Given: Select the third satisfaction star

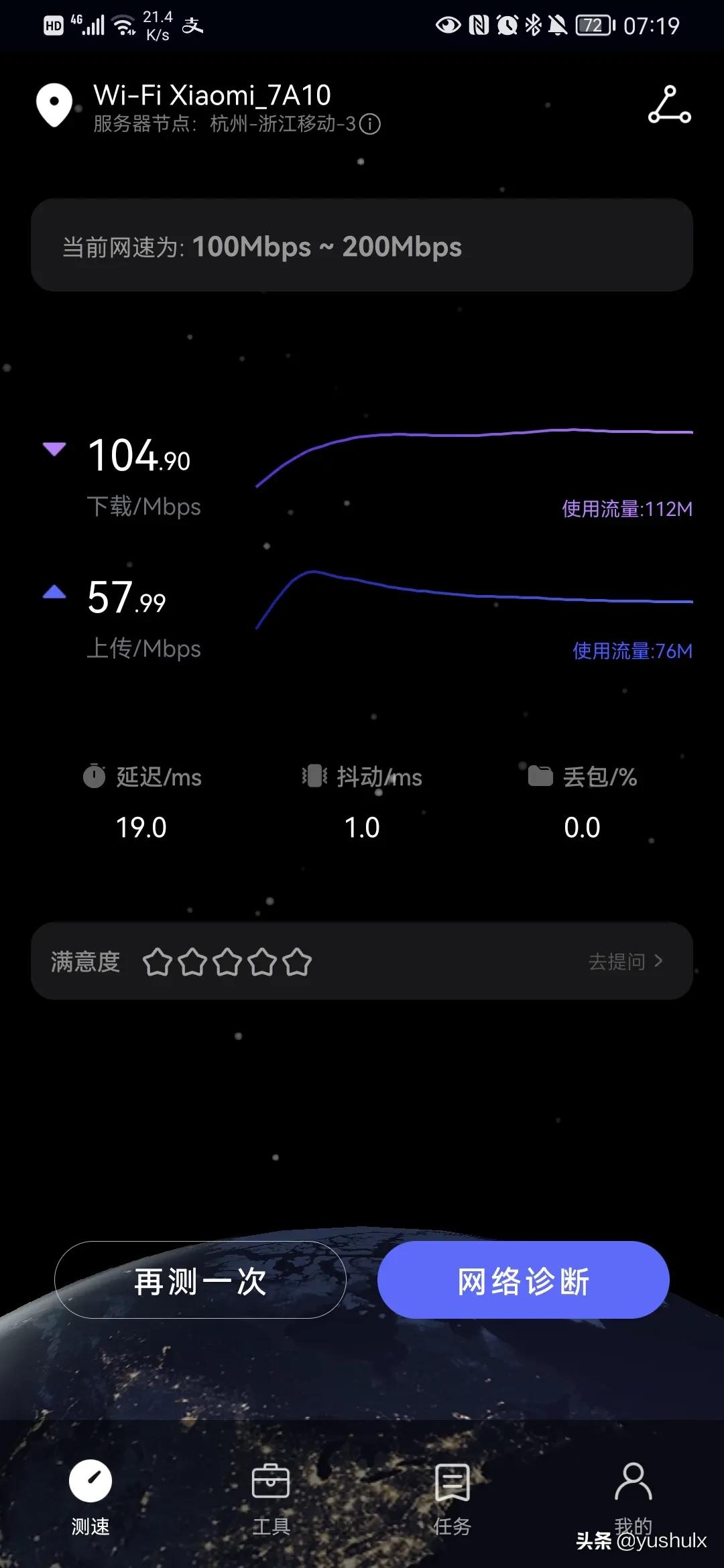Looking at the screenshot, I should click(x=228, y=961).
